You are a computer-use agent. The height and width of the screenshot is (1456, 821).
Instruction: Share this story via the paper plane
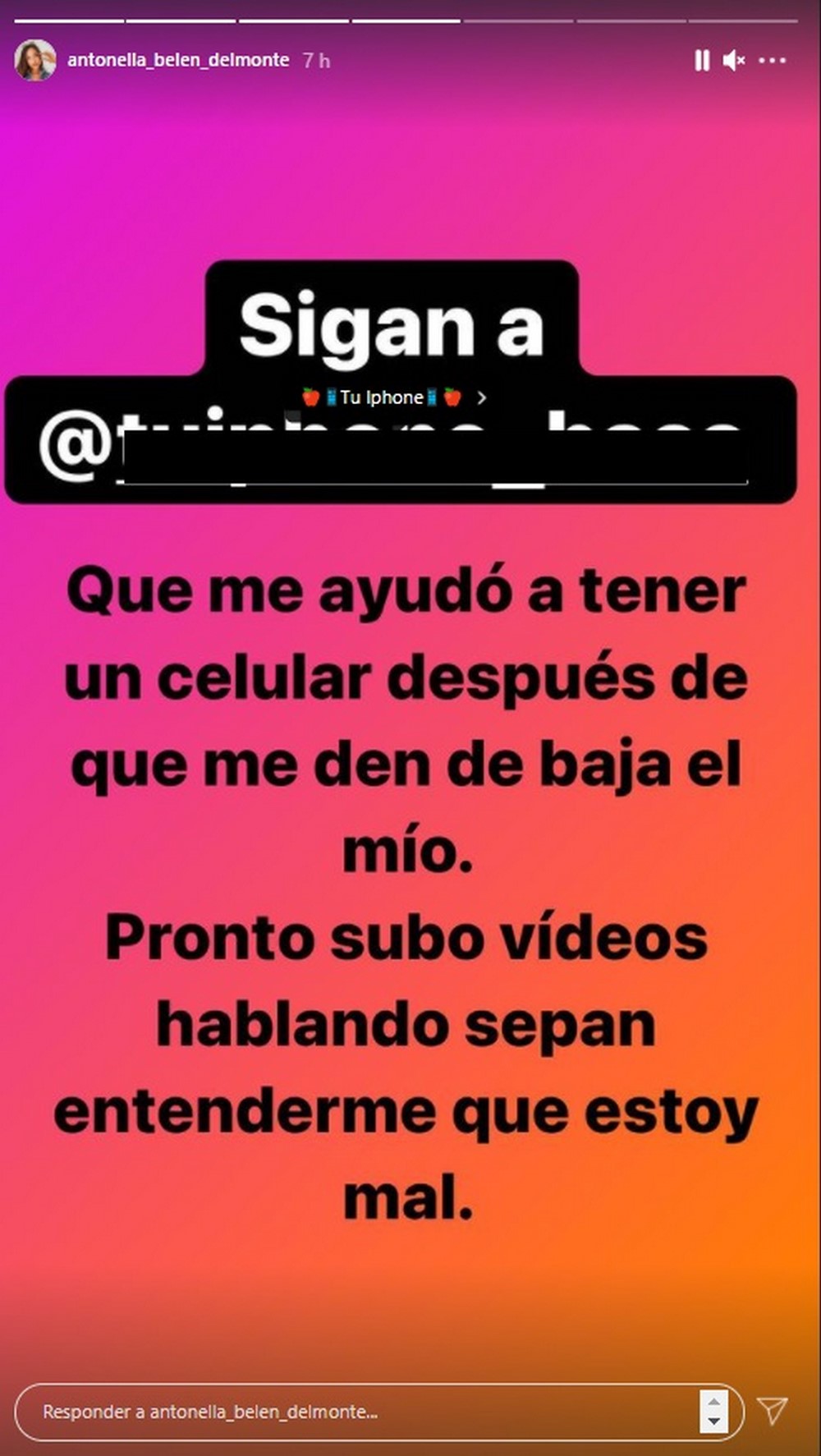click(x=772, y=1411)
